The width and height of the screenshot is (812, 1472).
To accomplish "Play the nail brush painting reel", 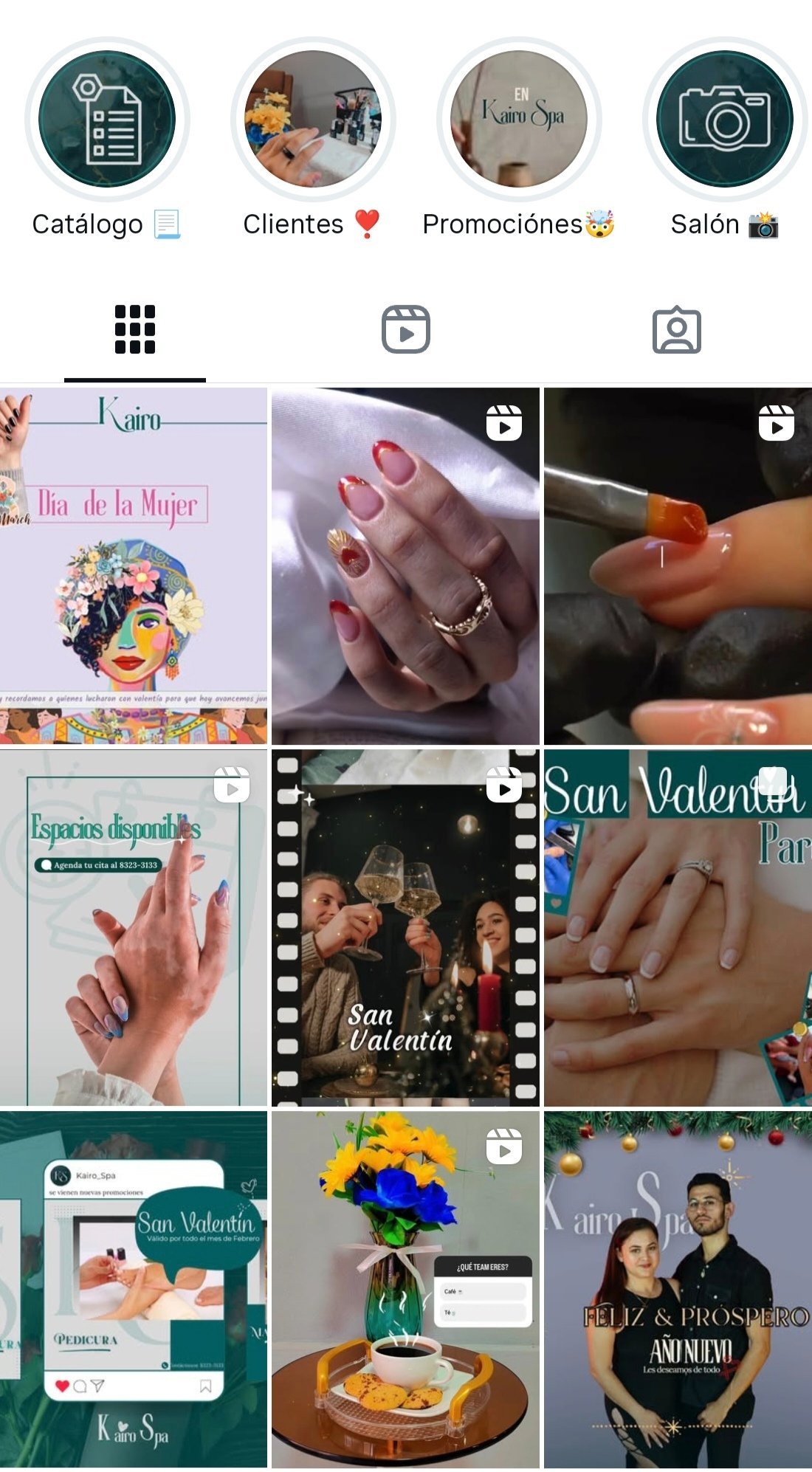I will 678,565.
